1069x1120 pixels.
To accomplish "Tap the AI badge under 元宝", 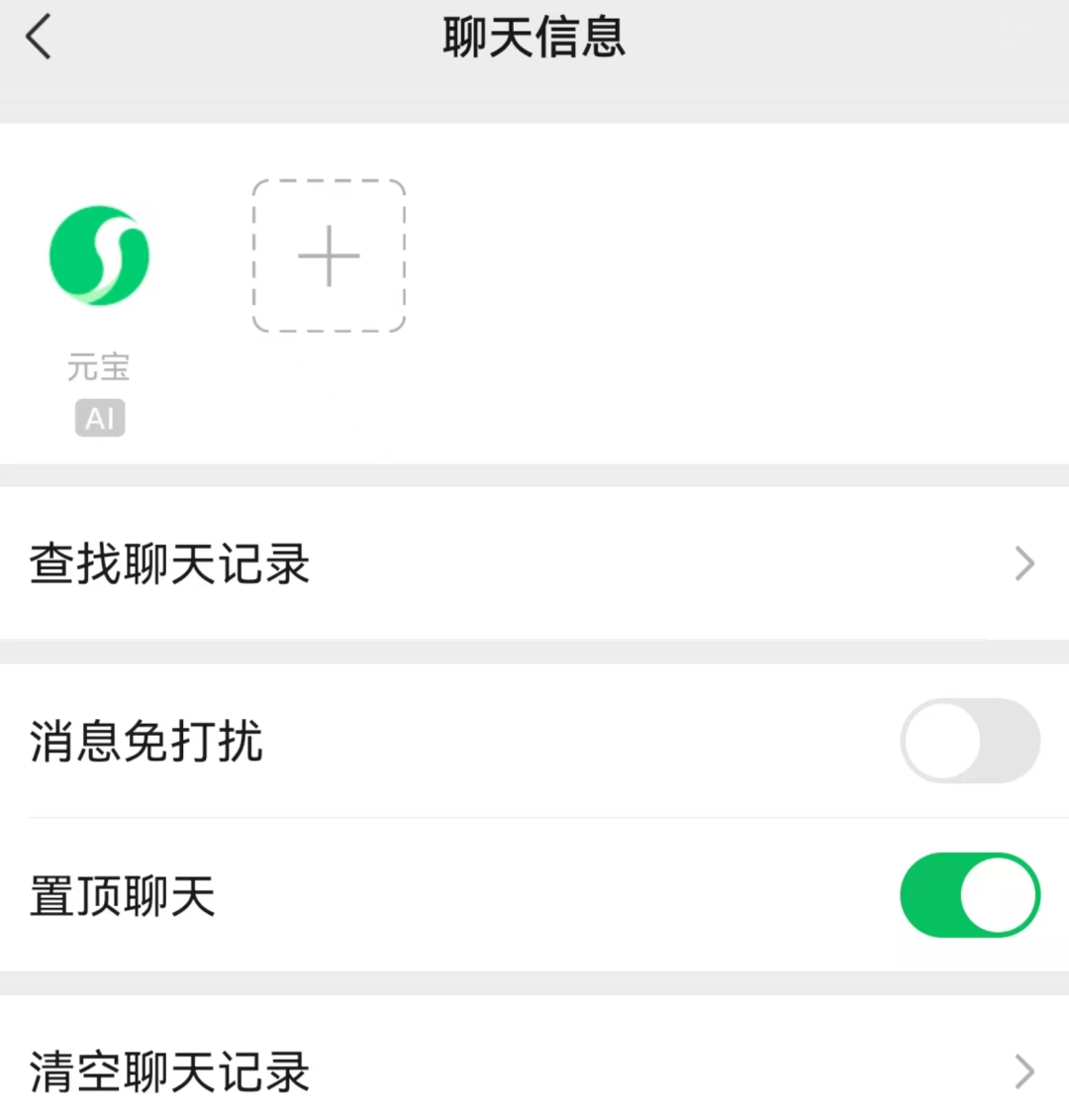I will [x=99, y=417].
